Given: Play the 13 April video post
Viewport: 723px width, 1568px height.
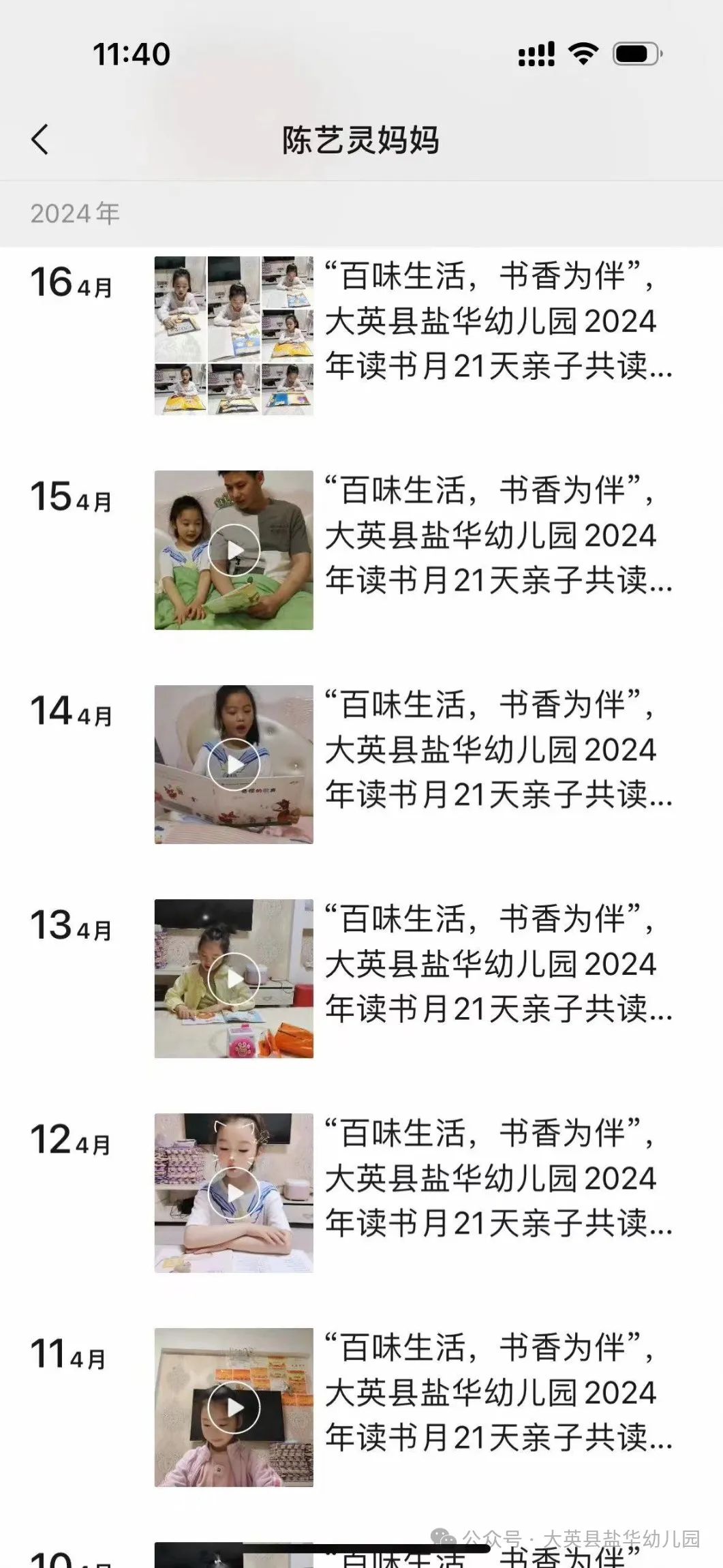Looking at the screenshot, I should click(234, 978).
